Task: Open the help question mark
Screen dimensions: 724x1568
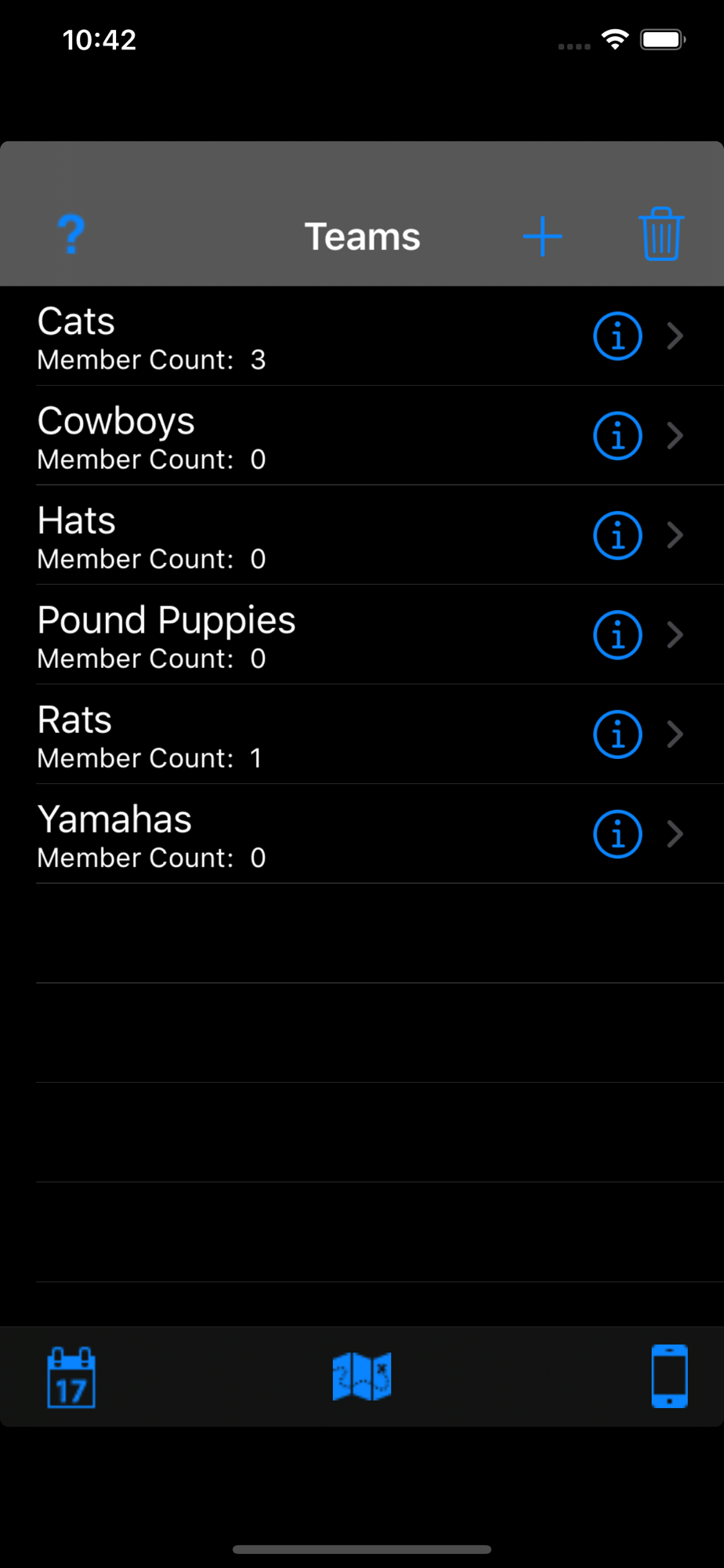Action: click(71, 234)
